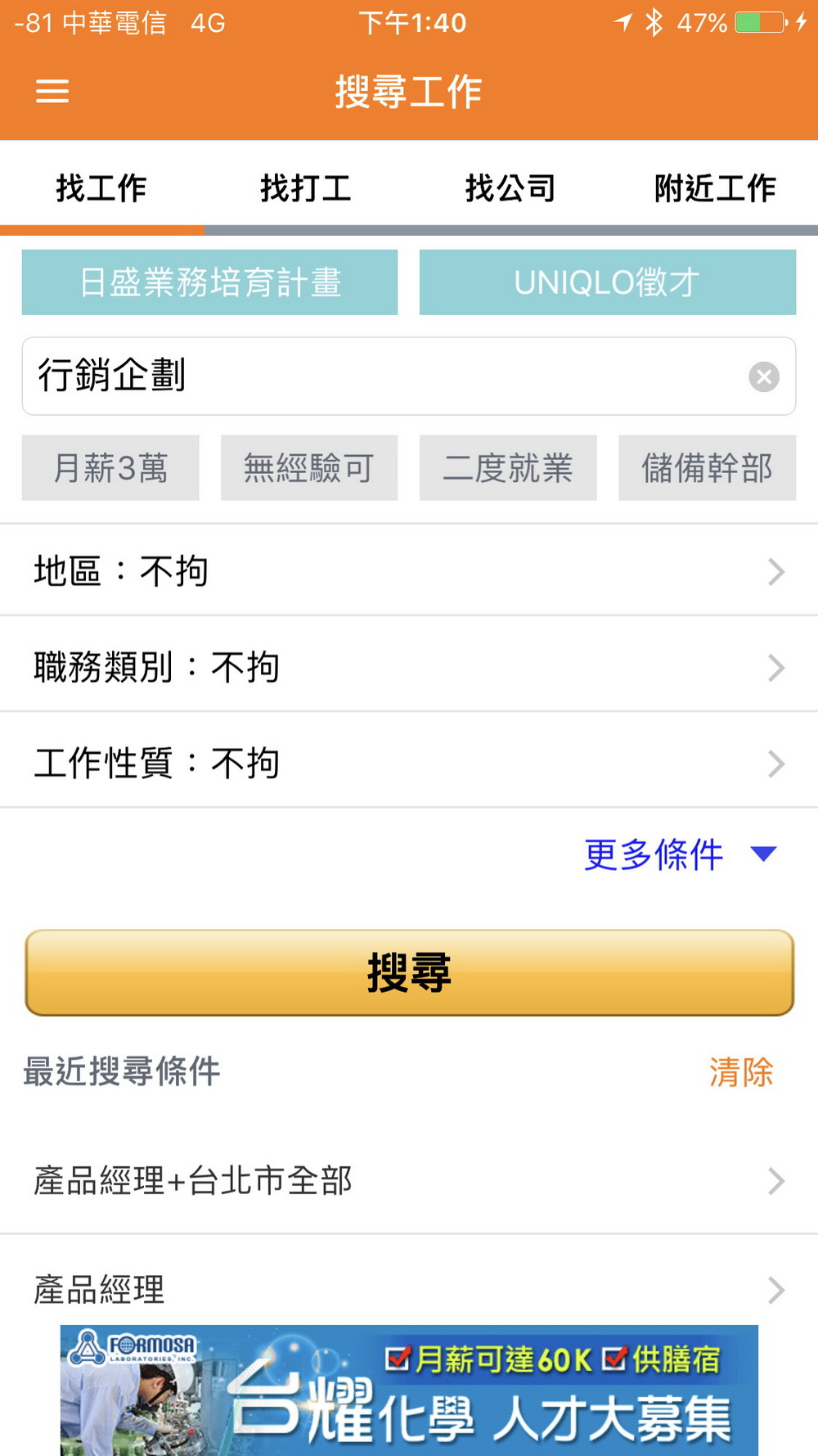Toggle the 月薪3萬 salary filter tag

110,467
